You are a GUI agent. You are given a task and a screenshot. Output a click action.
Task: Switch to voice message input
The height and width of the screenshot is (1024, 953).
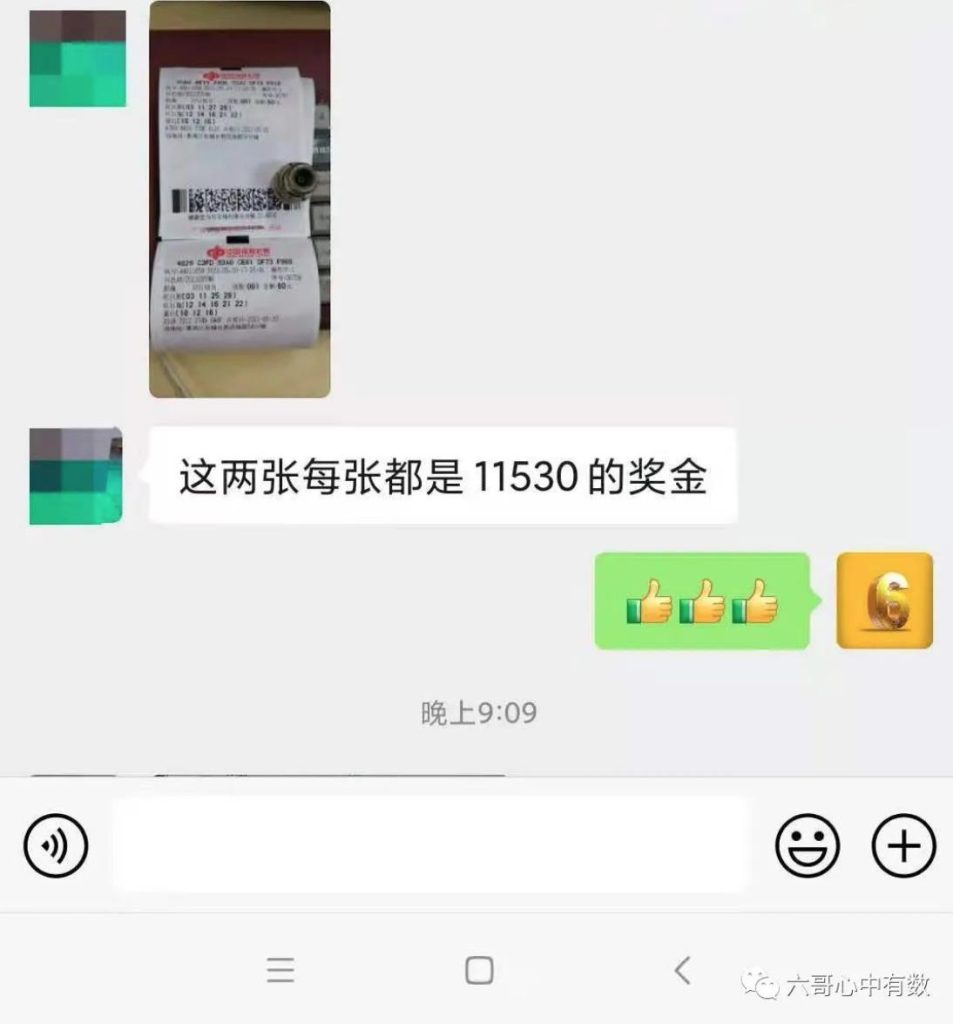pyautogui.click(x=56, y=846)
